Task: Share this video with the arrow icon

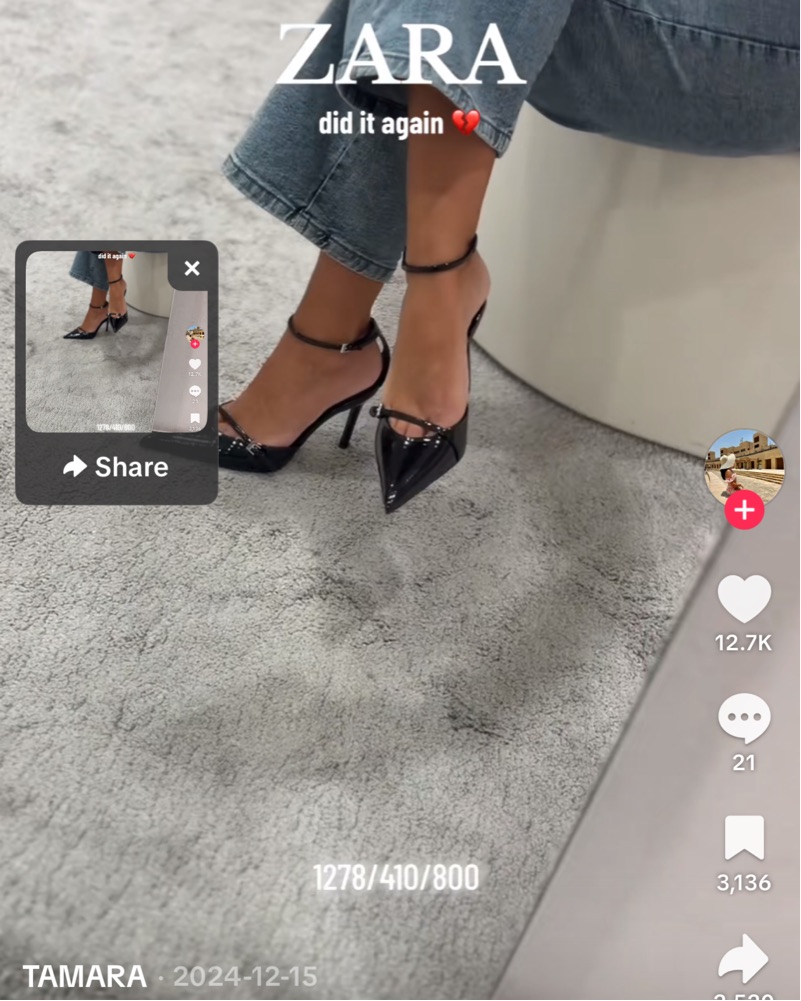Action: pyautogui.click(x=744, y=960)
